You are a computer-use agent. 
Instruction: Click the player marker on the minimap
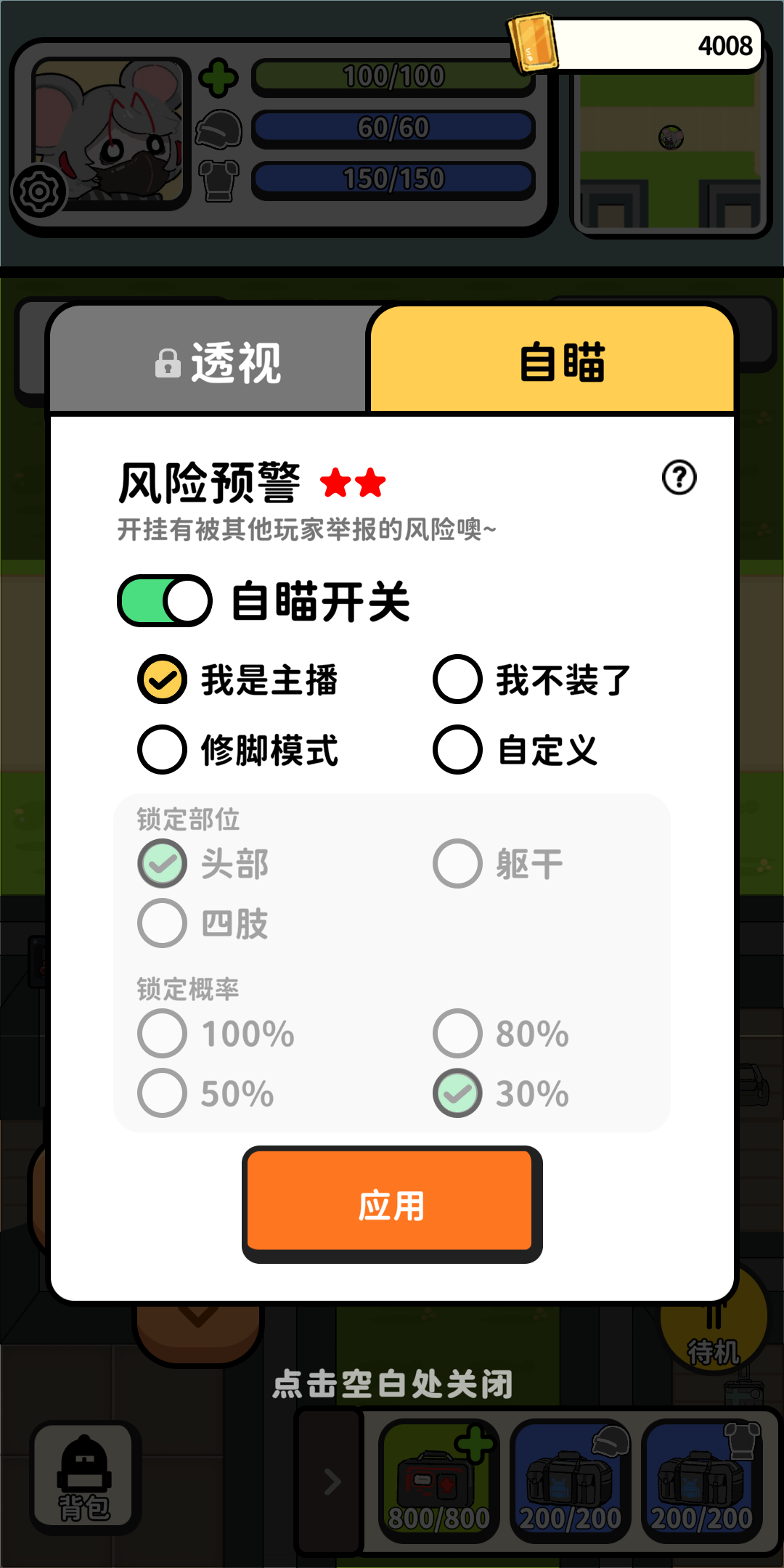point(669,138)
